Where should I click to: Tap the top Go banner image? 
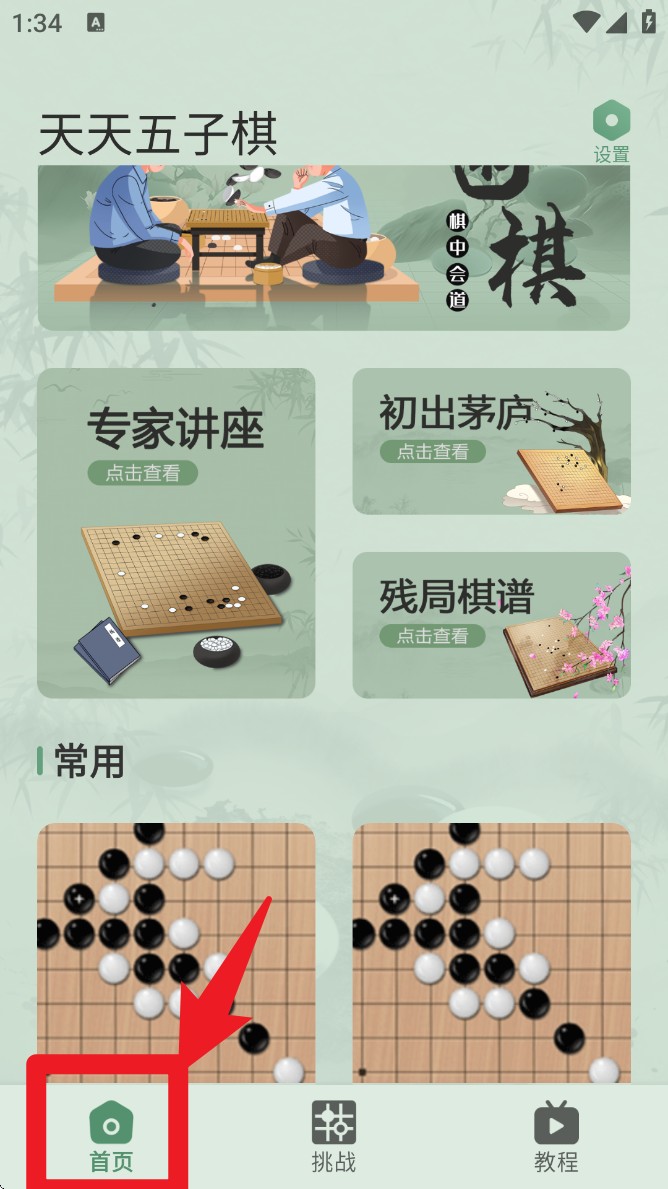(333, 247)
